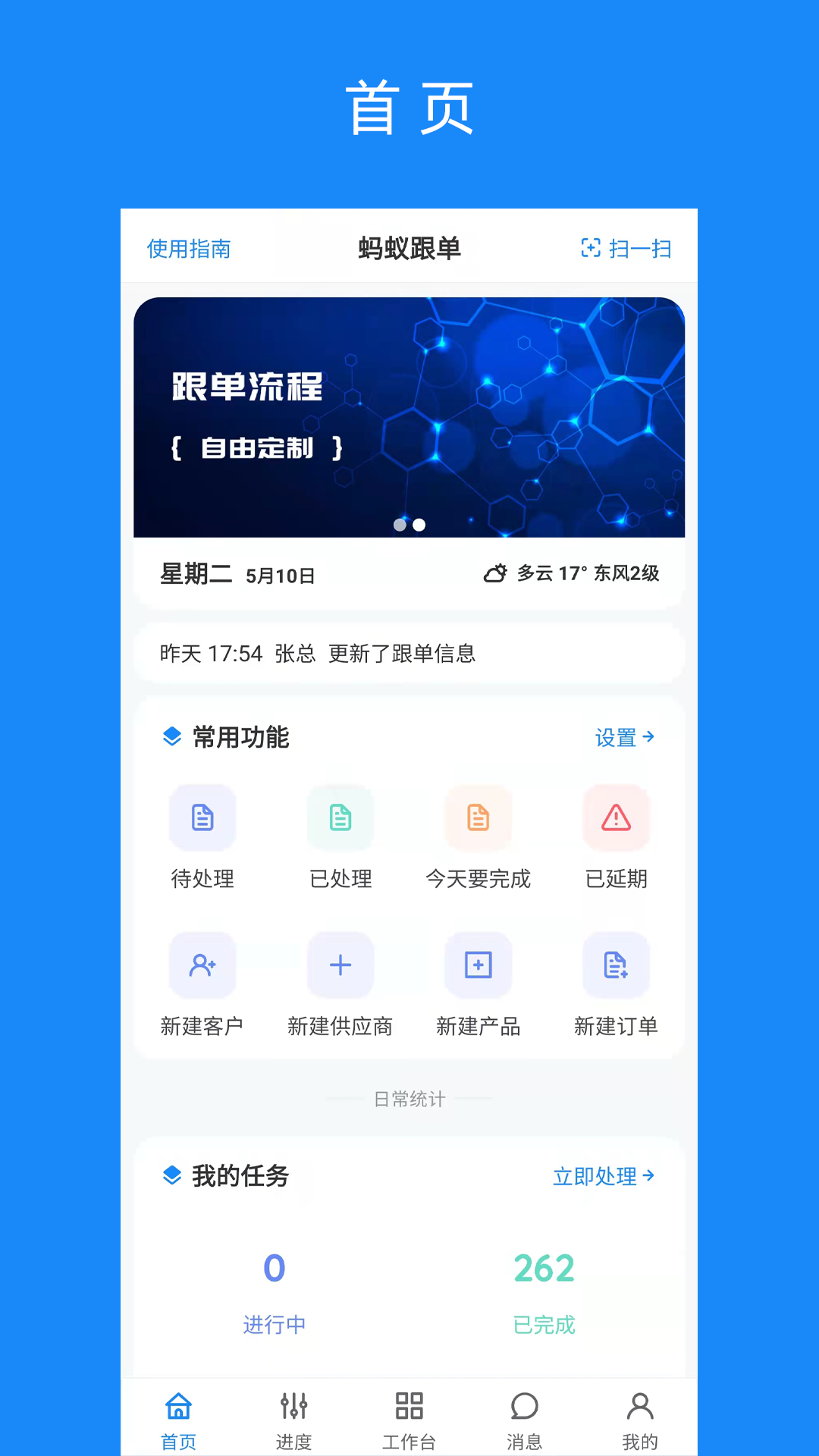The height and width of the screenshot is (1456, 819).
Task: Open the 扫一扫 scan feature
Action: click(624, 249)
